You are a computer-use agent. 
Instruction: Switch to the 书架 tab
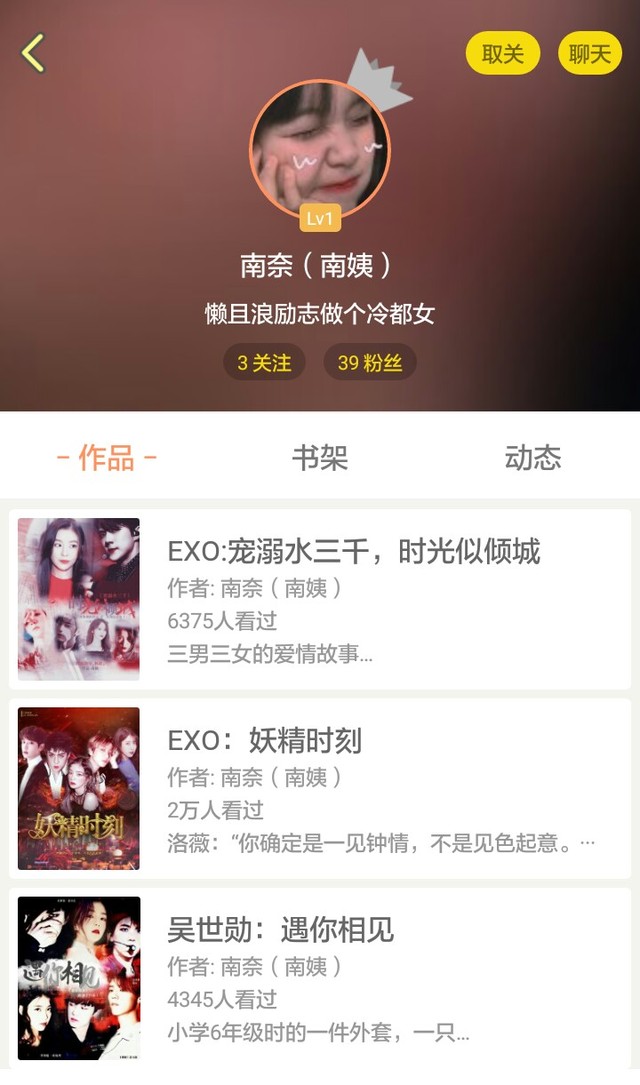click(320, 458)
